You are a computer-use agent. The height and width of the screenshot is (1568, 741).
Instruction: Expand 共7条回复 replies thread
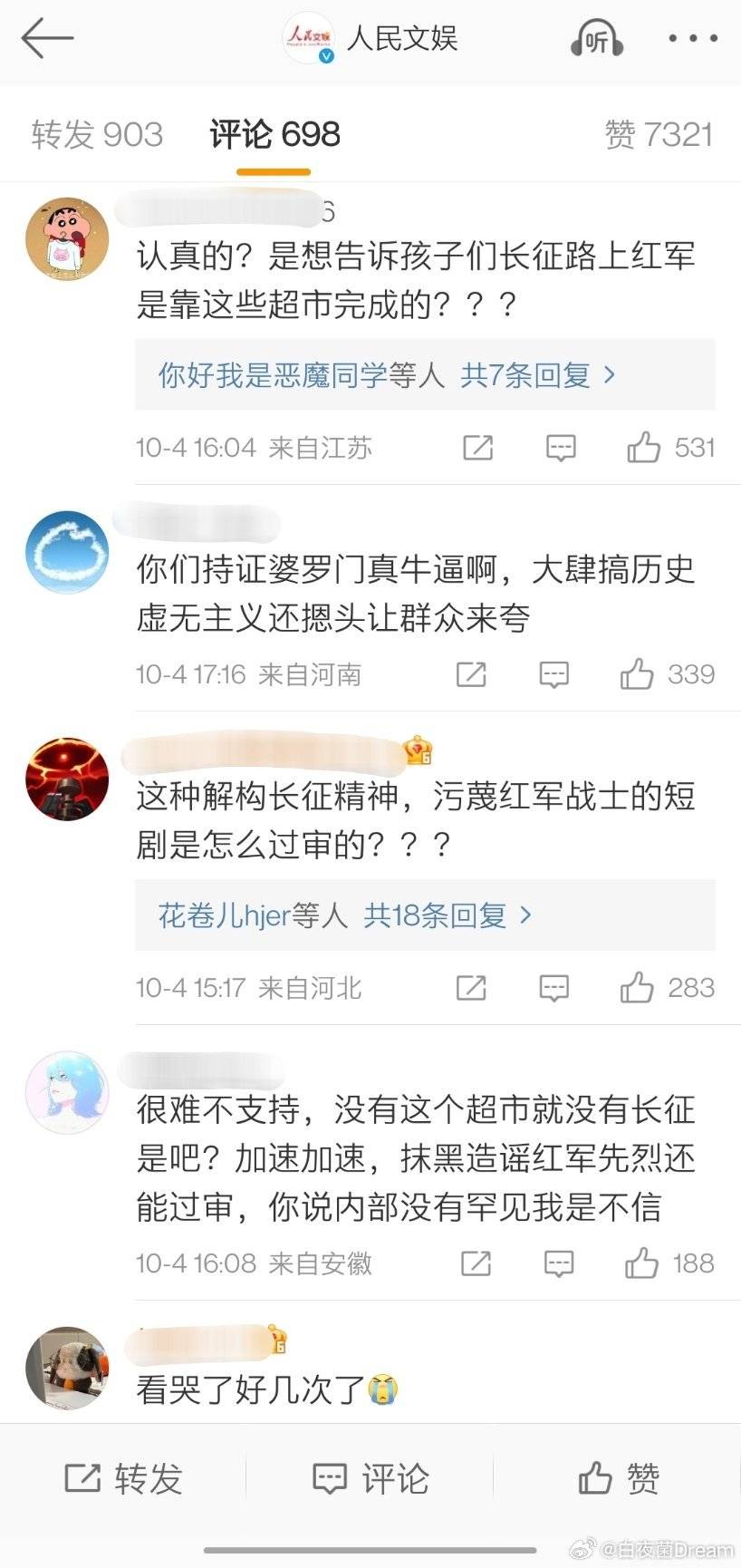click(x=387, y=374)
